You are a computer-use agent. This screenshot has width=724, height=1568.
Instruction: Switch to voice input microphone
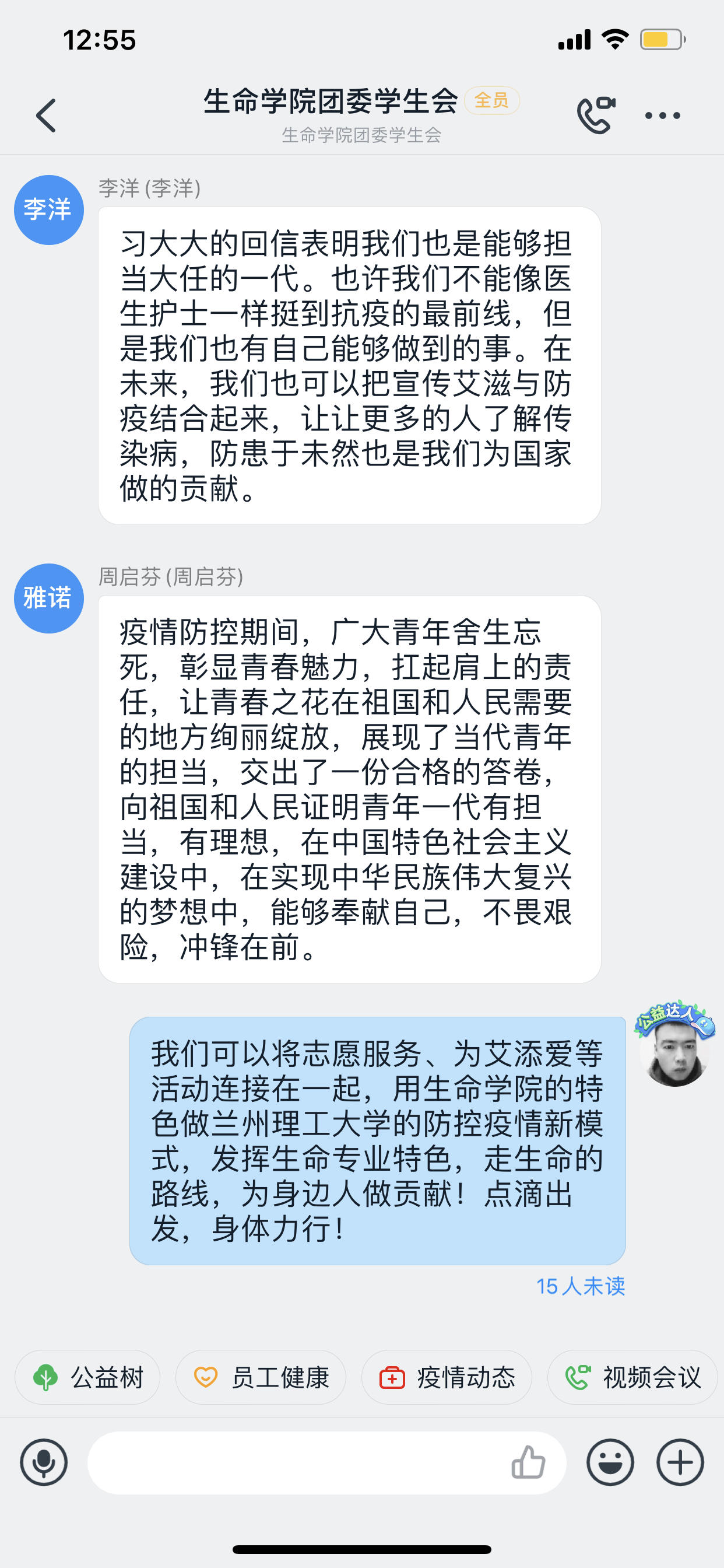click(x=44, y=1462)
